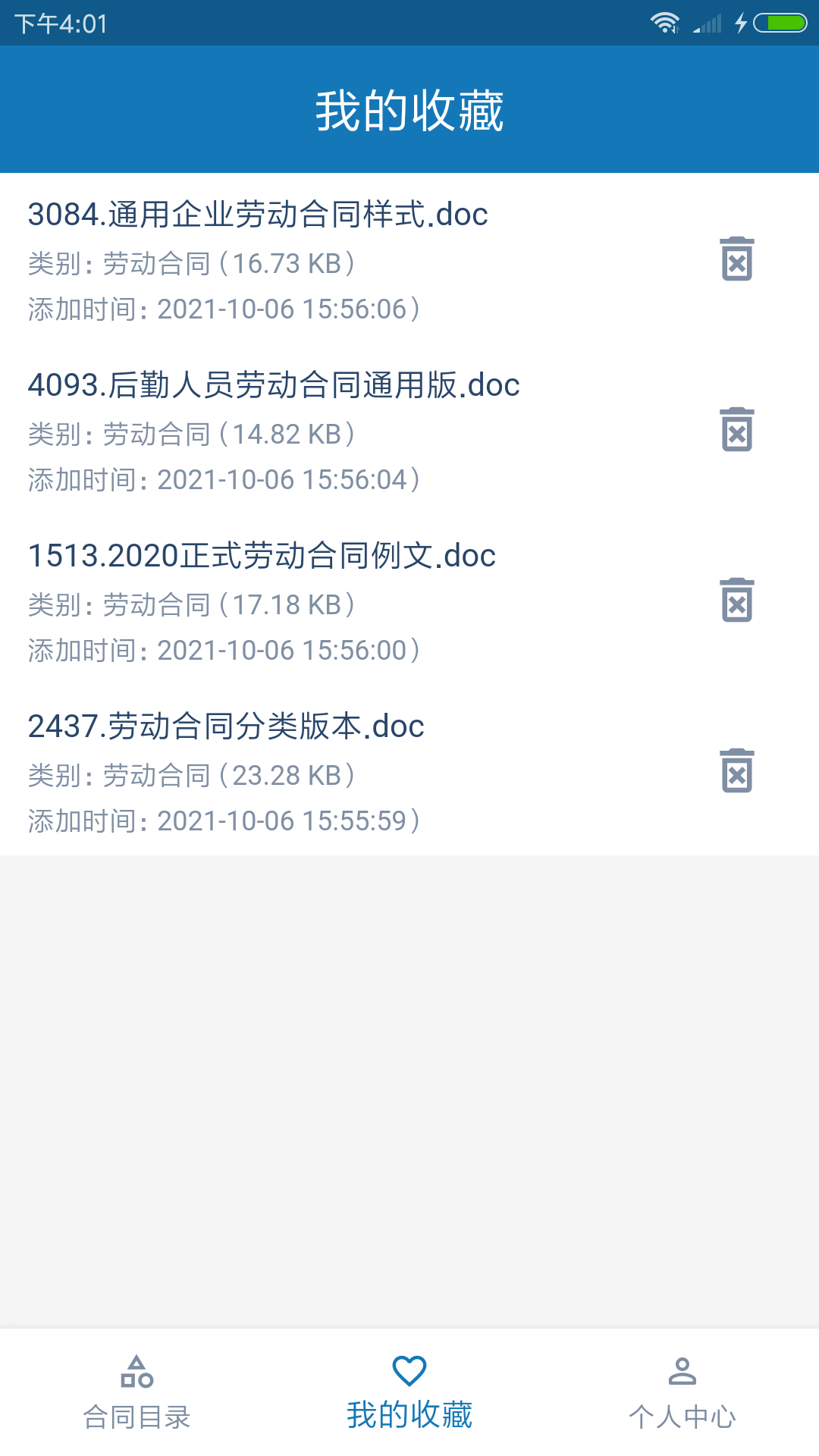
Task: Open 4093.后勤人员劳动合同通用版.doc
Action: click(274, 386)
